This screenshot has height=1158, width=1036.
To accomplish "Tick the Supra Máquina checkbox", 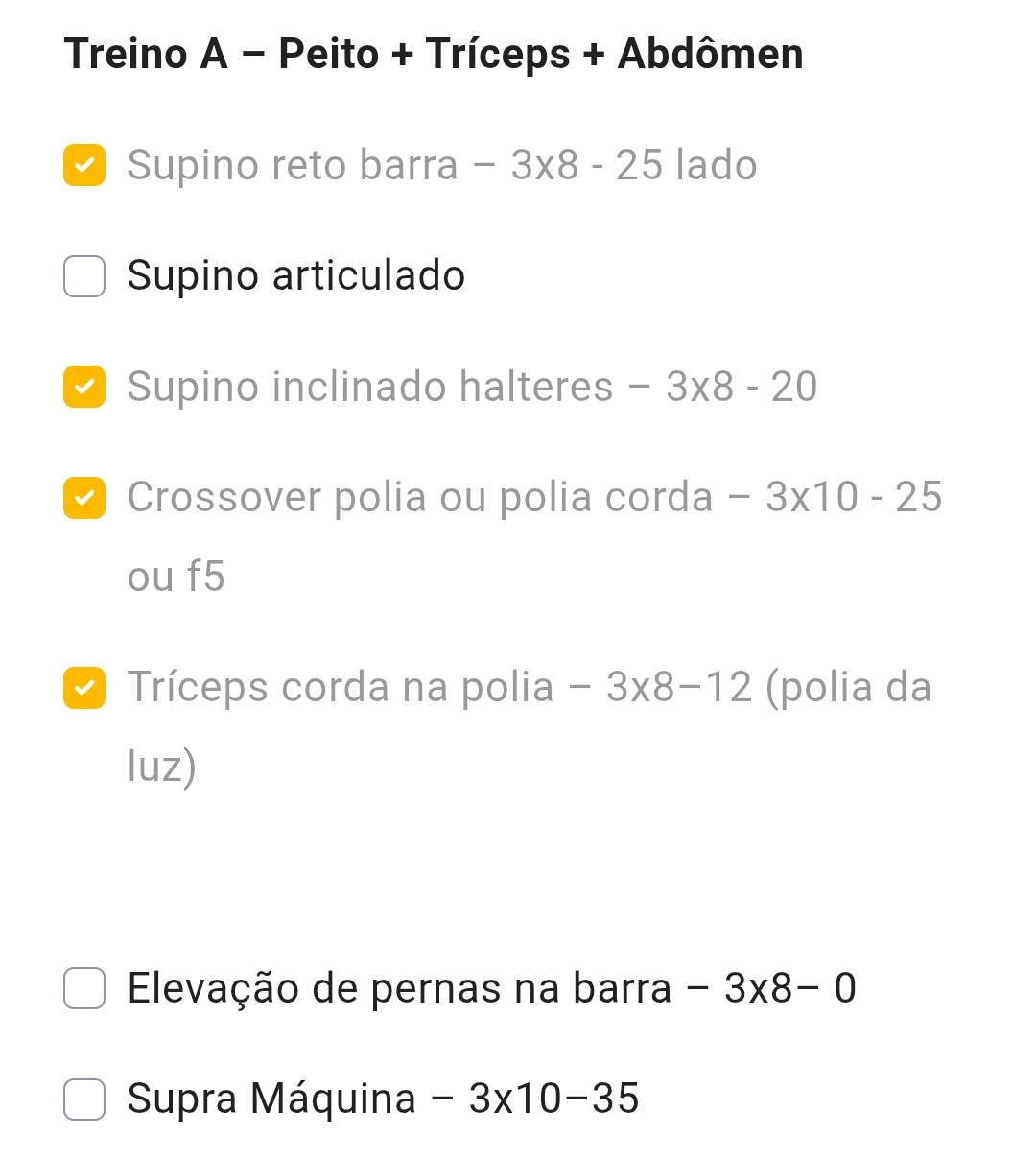I will tap(84, 1099).
